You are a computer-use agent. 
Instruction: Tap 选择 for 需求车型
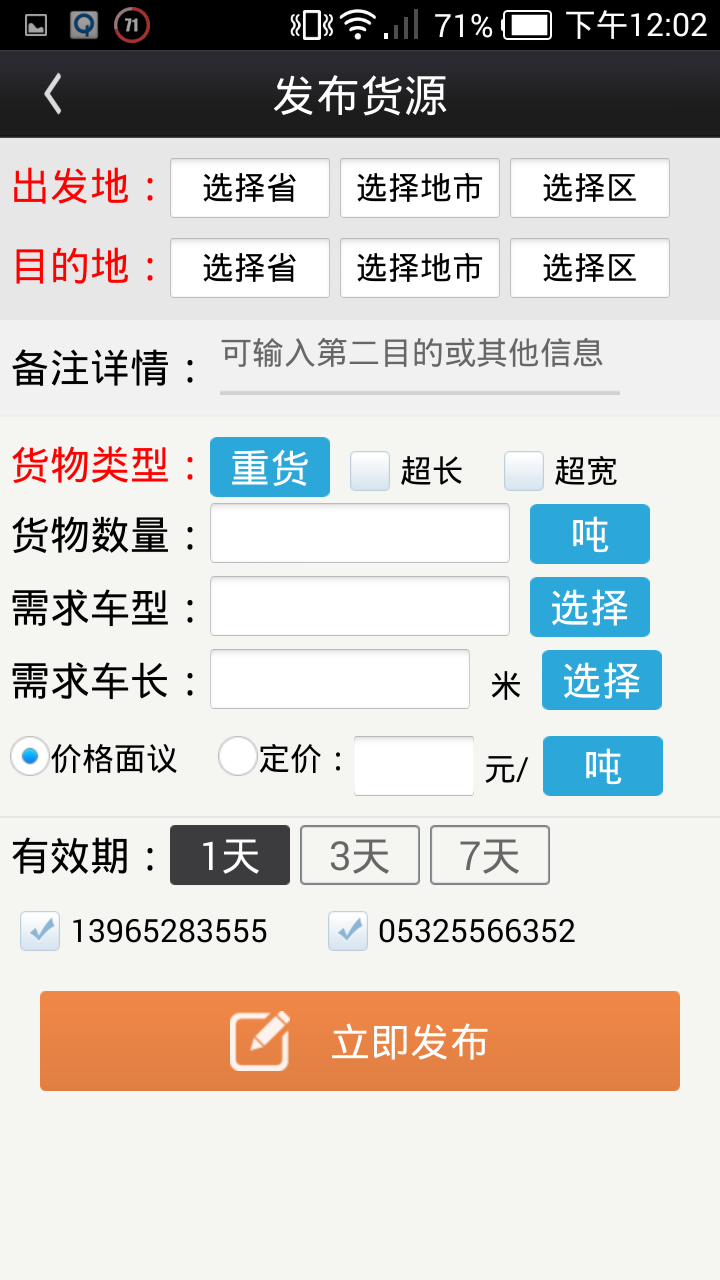pos(590,607)
